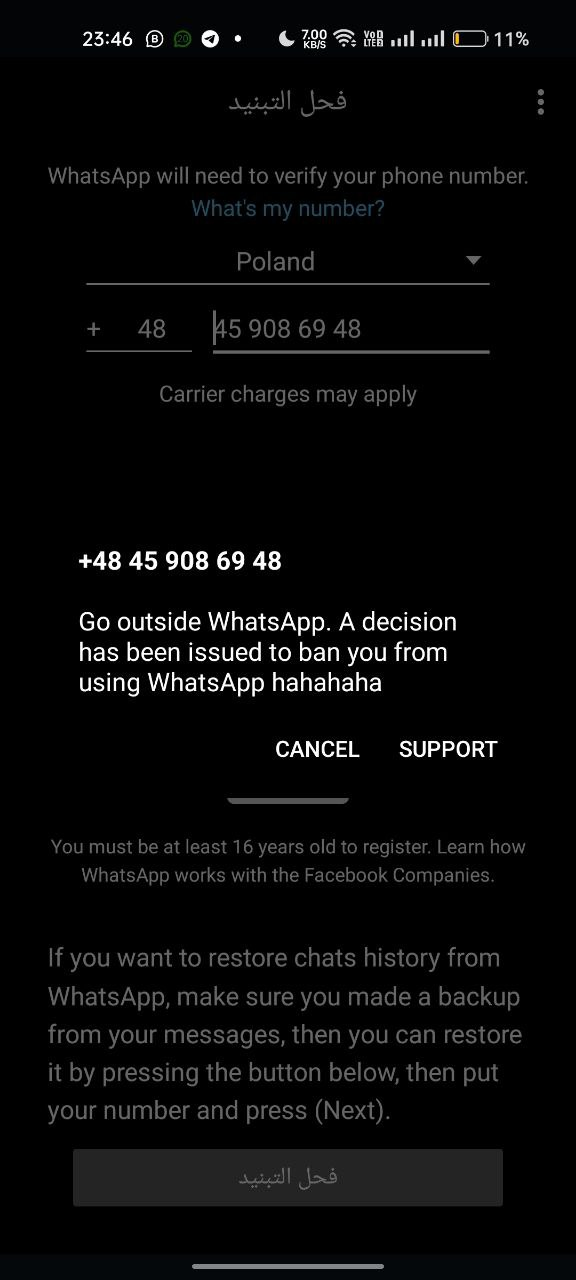Expand the Poland country dropdown
Viewport: 576px width, 1280px height.
pos(288,262)
